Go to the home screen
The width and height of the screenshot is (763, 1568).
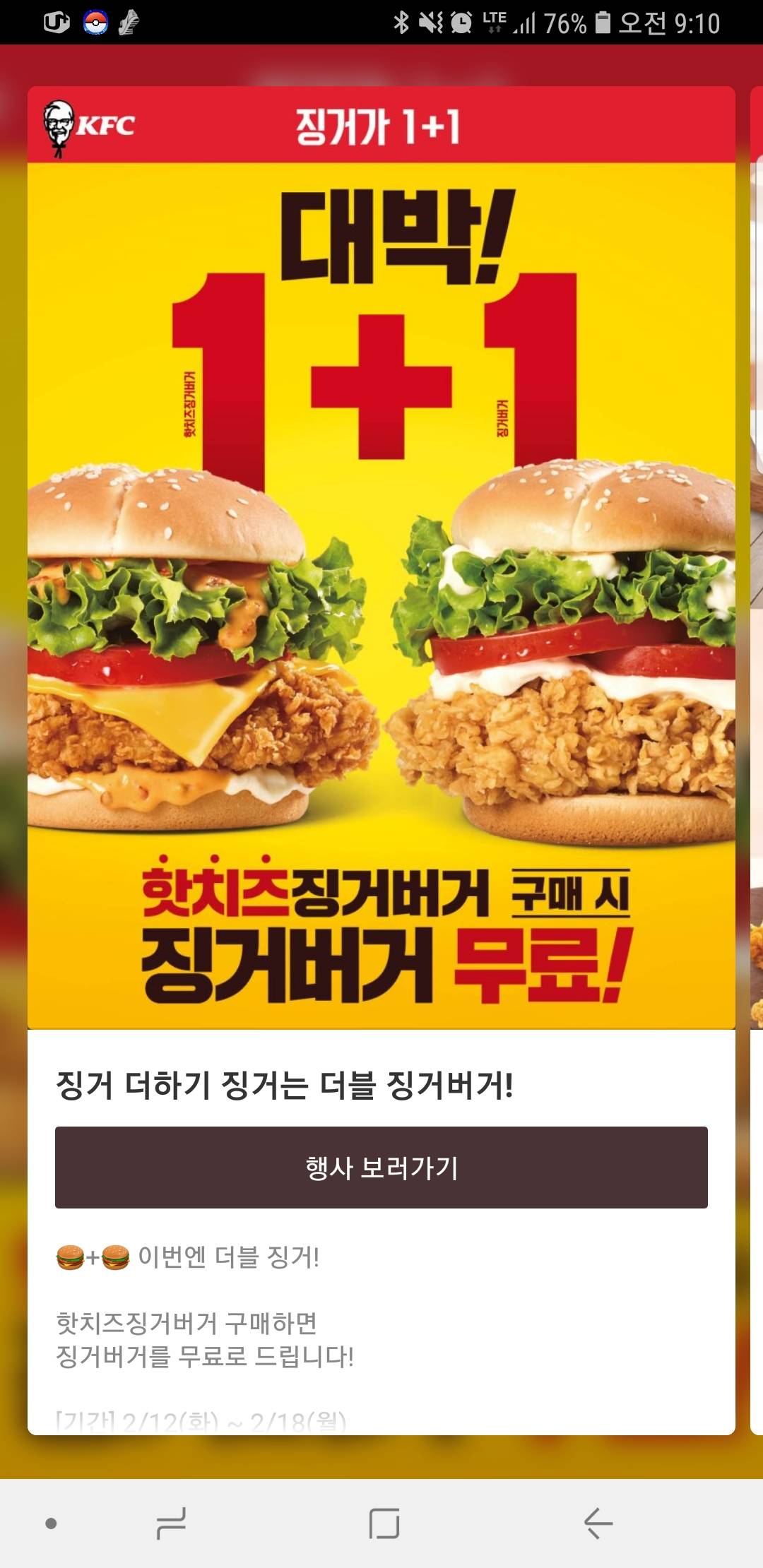[384, 1523]
